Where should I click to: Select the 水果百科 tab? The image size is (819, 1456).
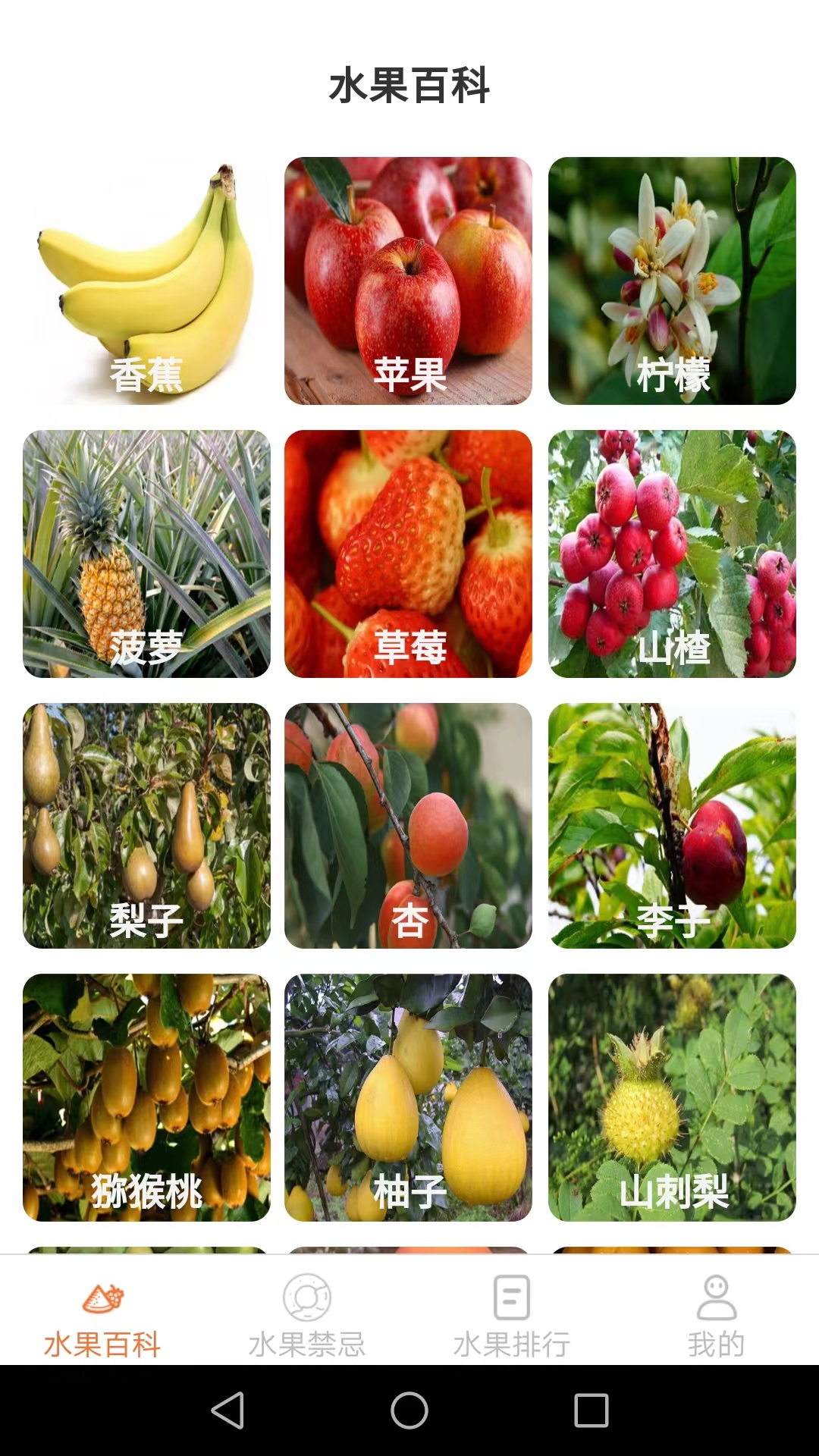pyautogui.click(x=102, y=1316)
